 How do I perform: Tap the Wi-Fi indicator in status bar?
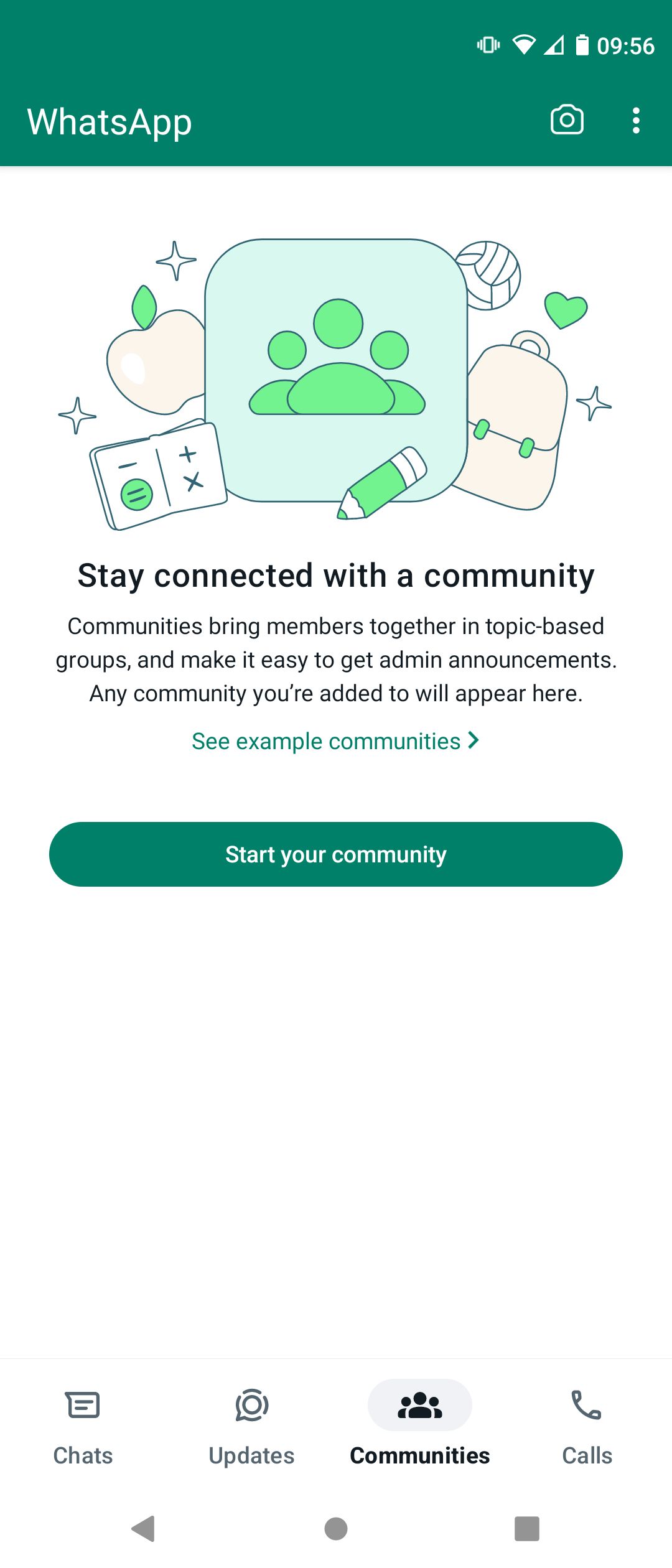525,44
